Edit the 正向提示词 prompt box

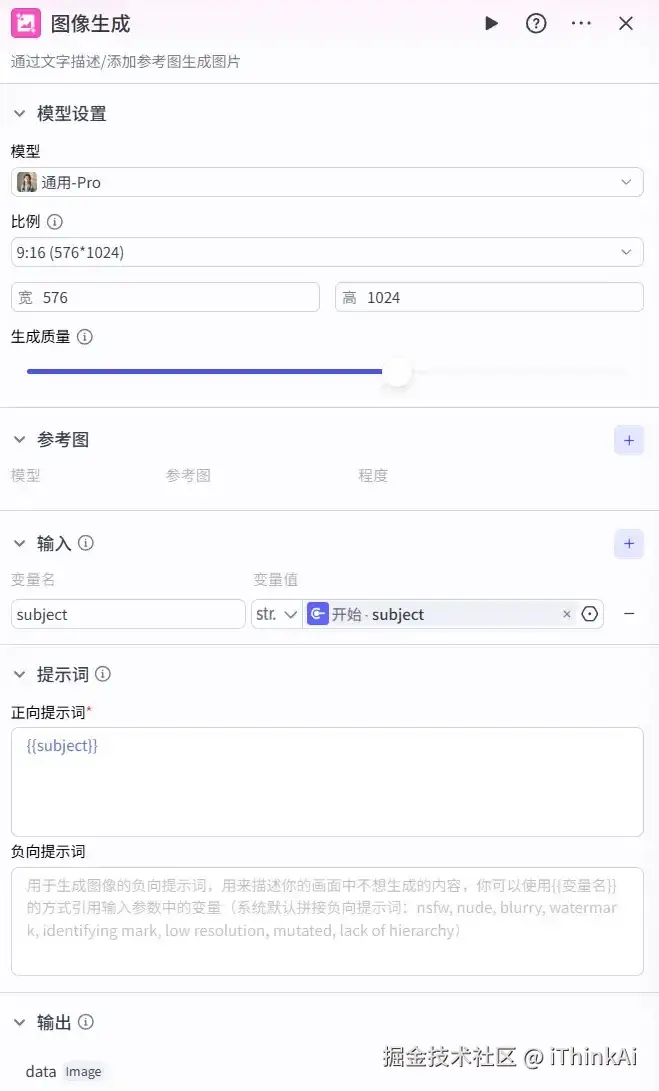[x=327, y=781]
